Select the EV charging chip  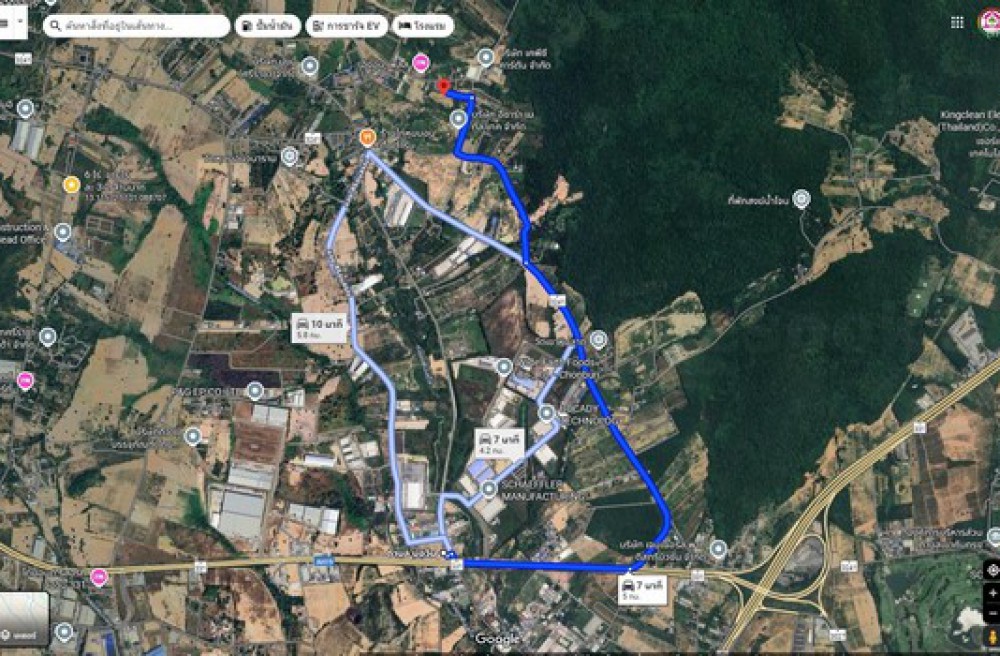(x=347, y=26)
